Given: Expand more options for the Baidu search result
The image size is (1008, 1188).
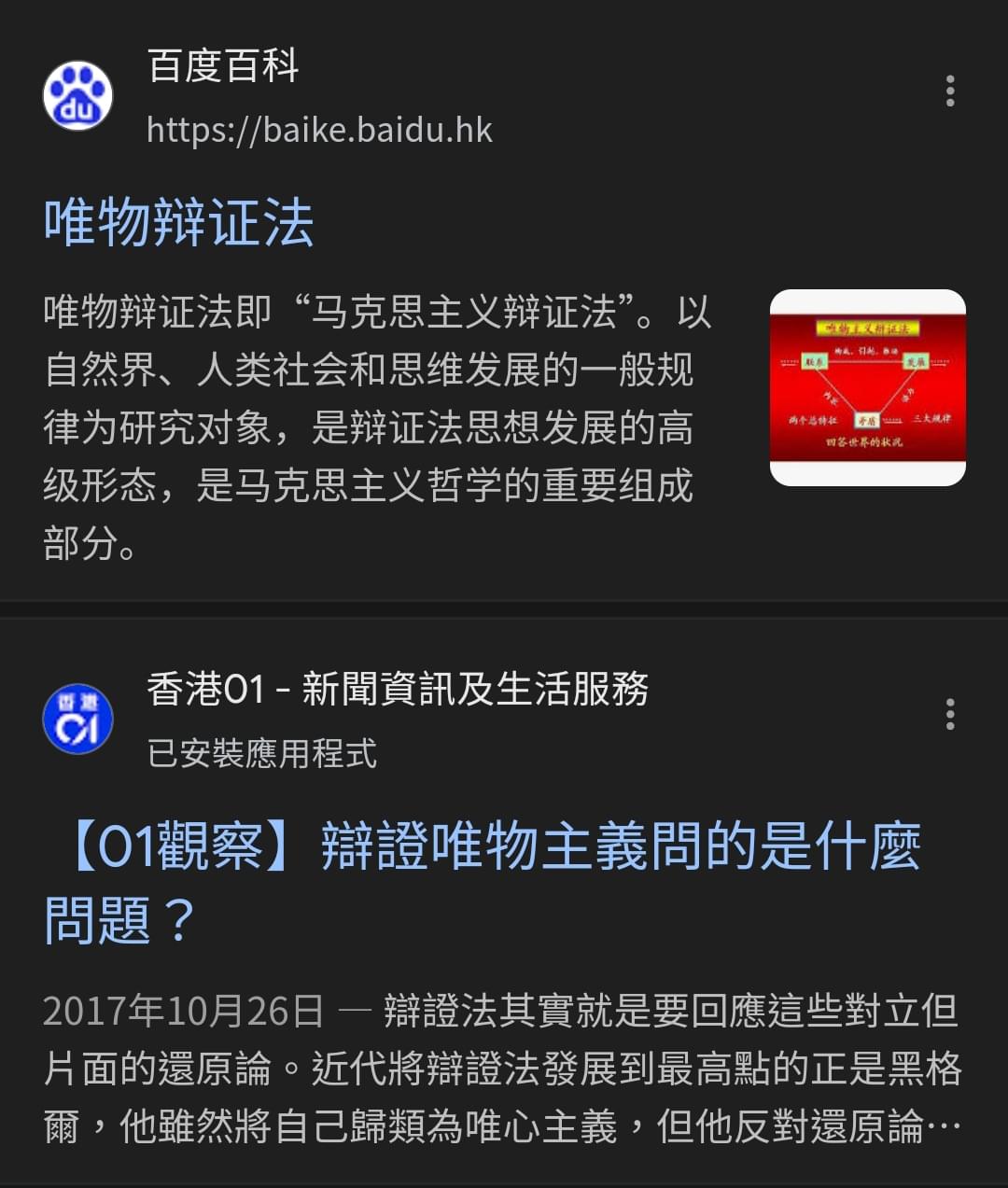Looking at the screenshot, I should (950, 90).
